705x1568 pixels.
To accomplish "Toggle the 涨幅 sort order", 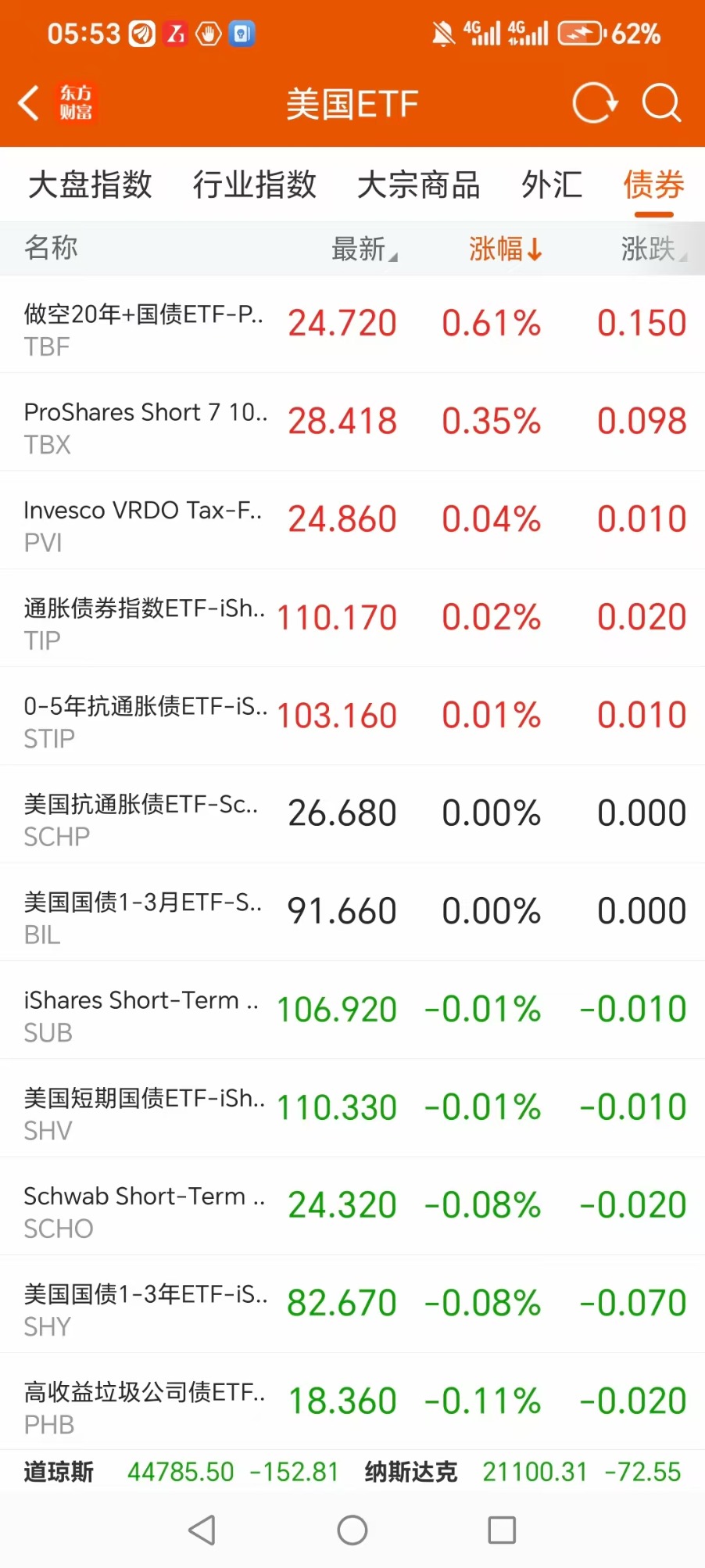I will pos(505,249).
